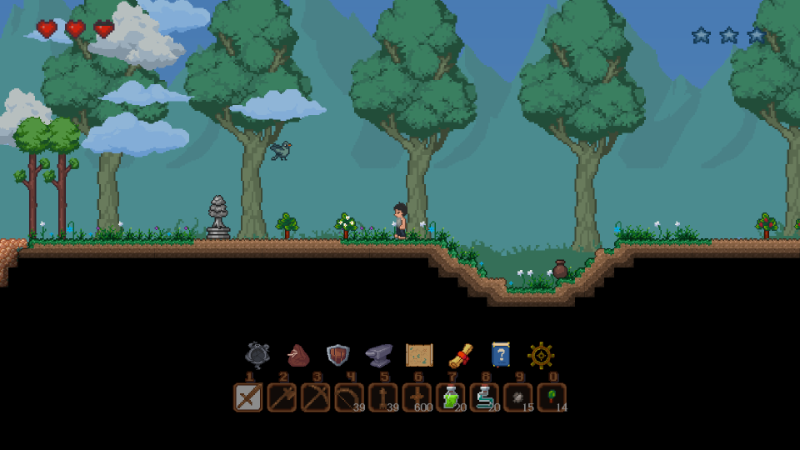Open settings via ship wheel icon
The height and width of the screenshot is (450, 800).
pyautogui.click(x=541, y=355)
